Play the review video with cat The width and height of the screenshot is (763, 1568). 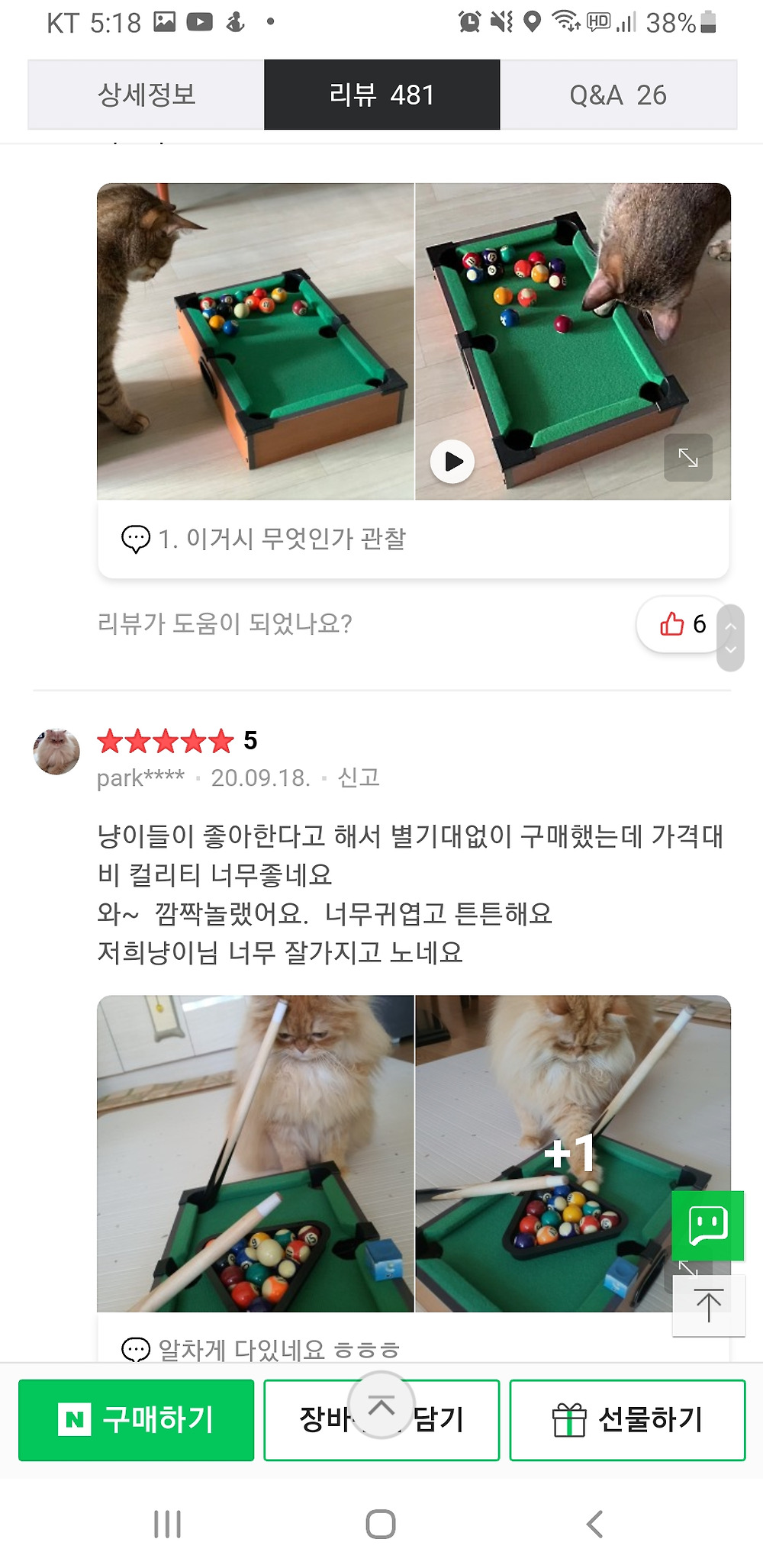[x=452, y=462]
